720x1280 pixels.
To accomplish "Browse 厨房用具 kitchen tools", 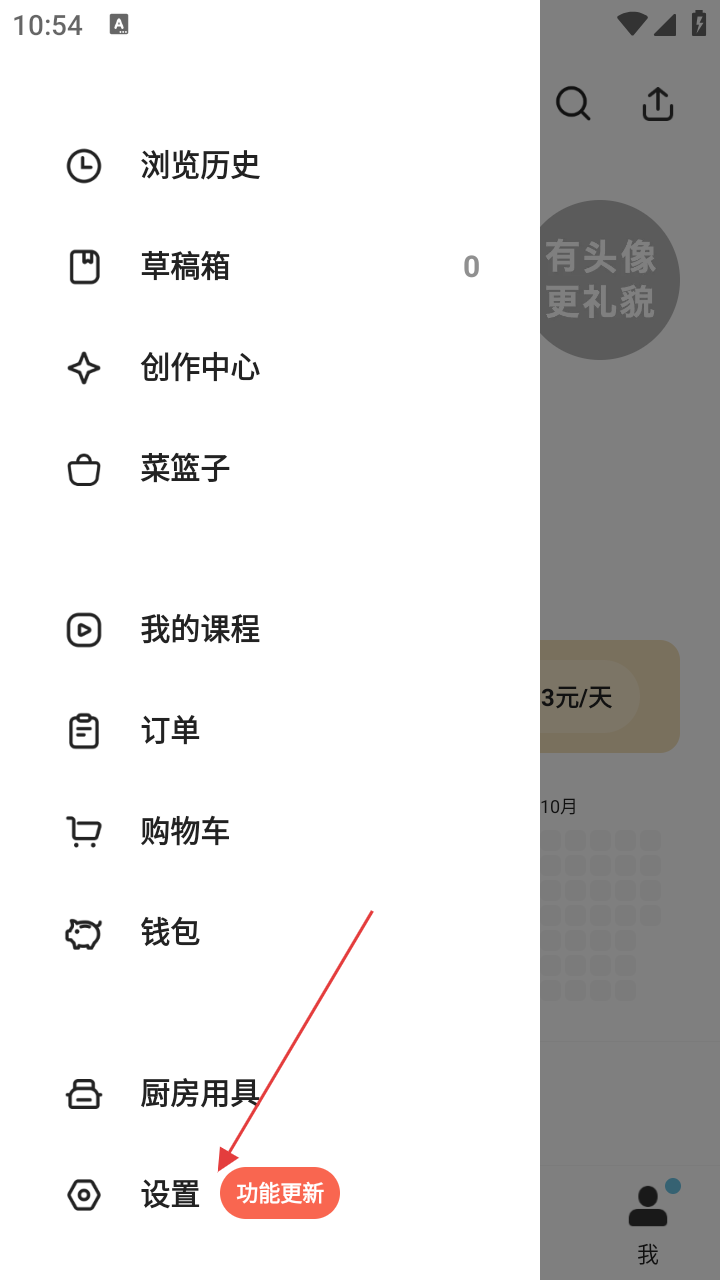I will [200, 1094].
